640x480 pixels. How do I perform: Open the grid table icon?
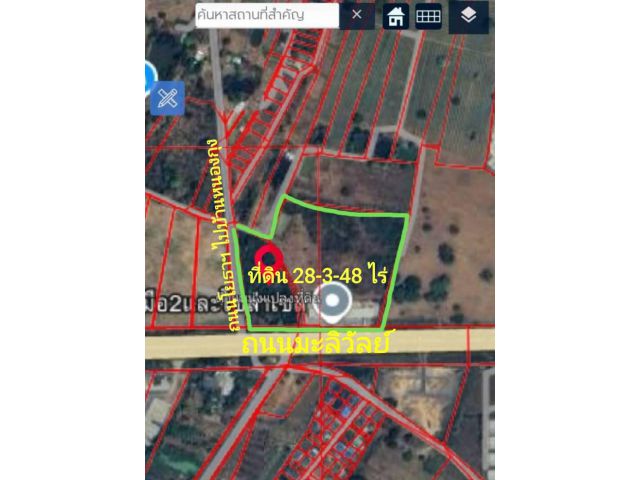coord(428,16)
